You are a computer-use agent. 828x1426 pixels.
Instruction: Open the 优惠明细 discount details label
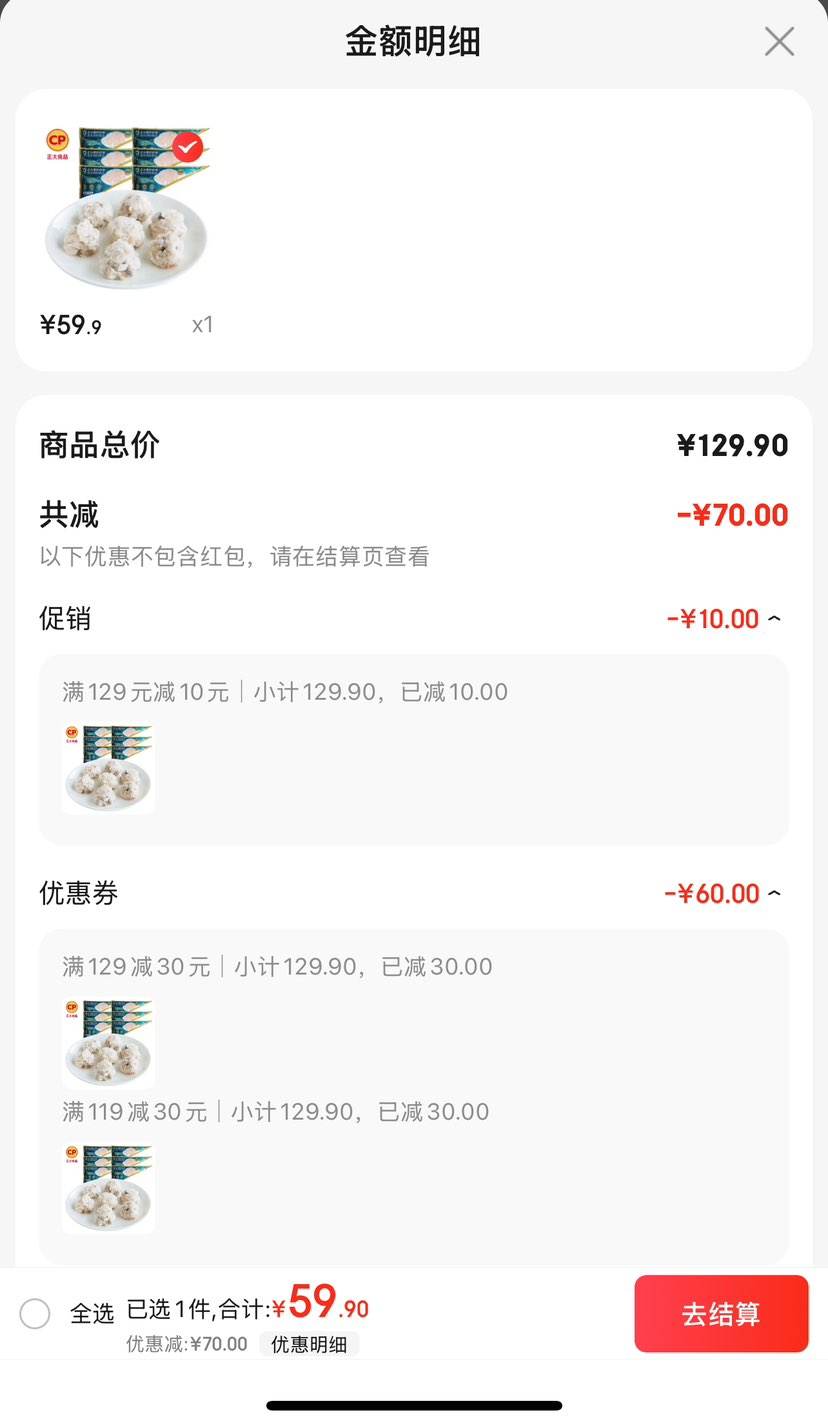tap(309, 1344)
